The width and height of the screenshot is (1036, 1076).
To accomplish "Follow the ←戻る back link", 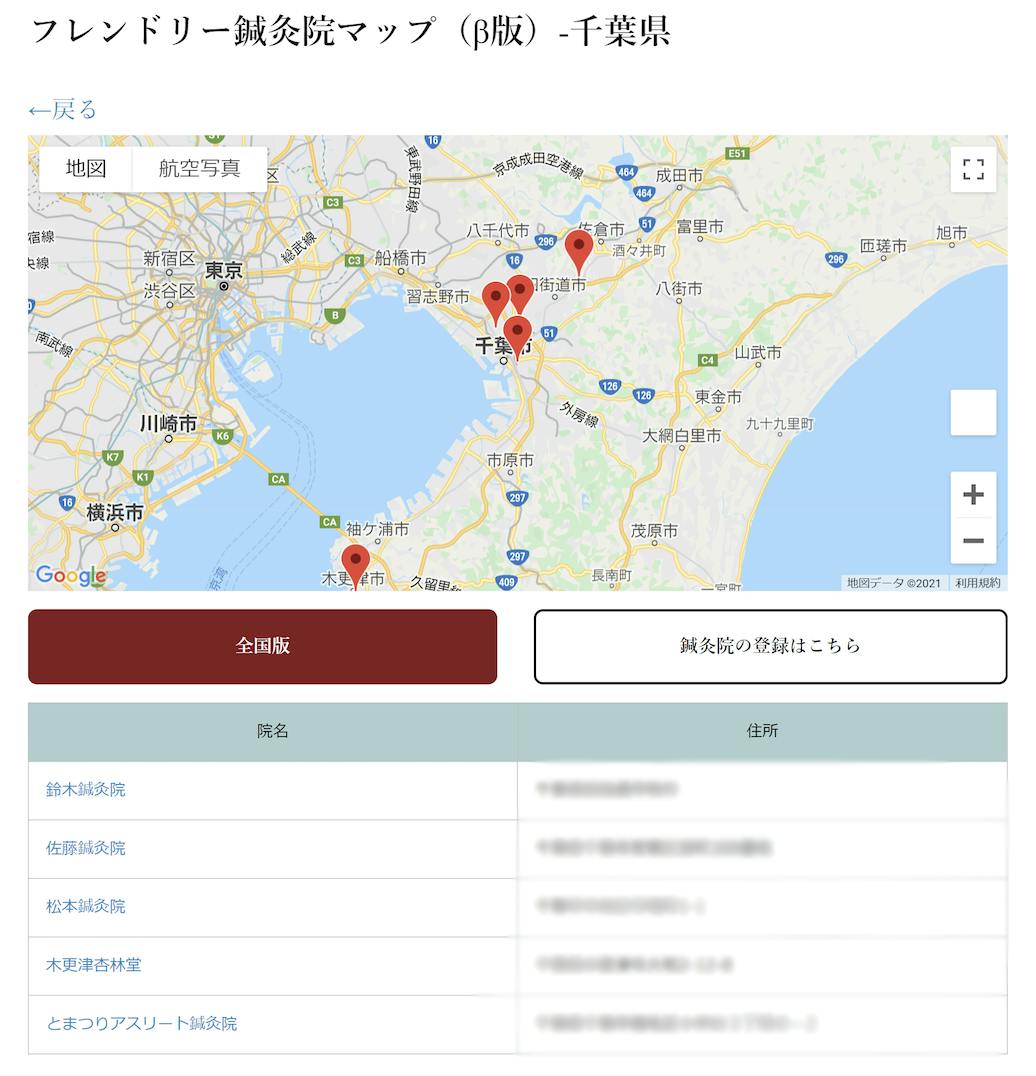I will tap(64, 110).
